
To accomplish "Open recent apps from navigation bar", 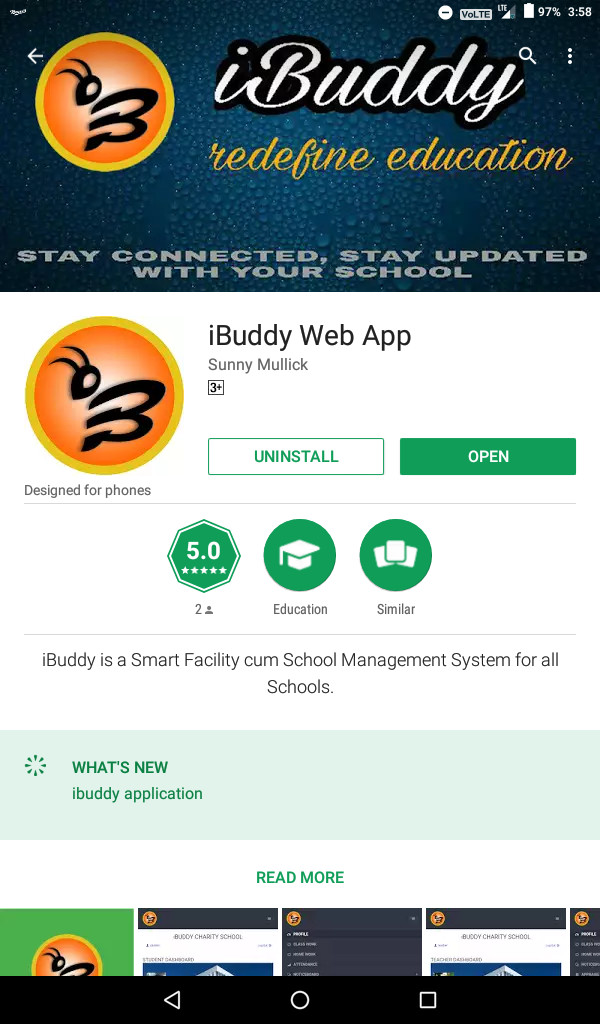I will (x=428, y=1000).
